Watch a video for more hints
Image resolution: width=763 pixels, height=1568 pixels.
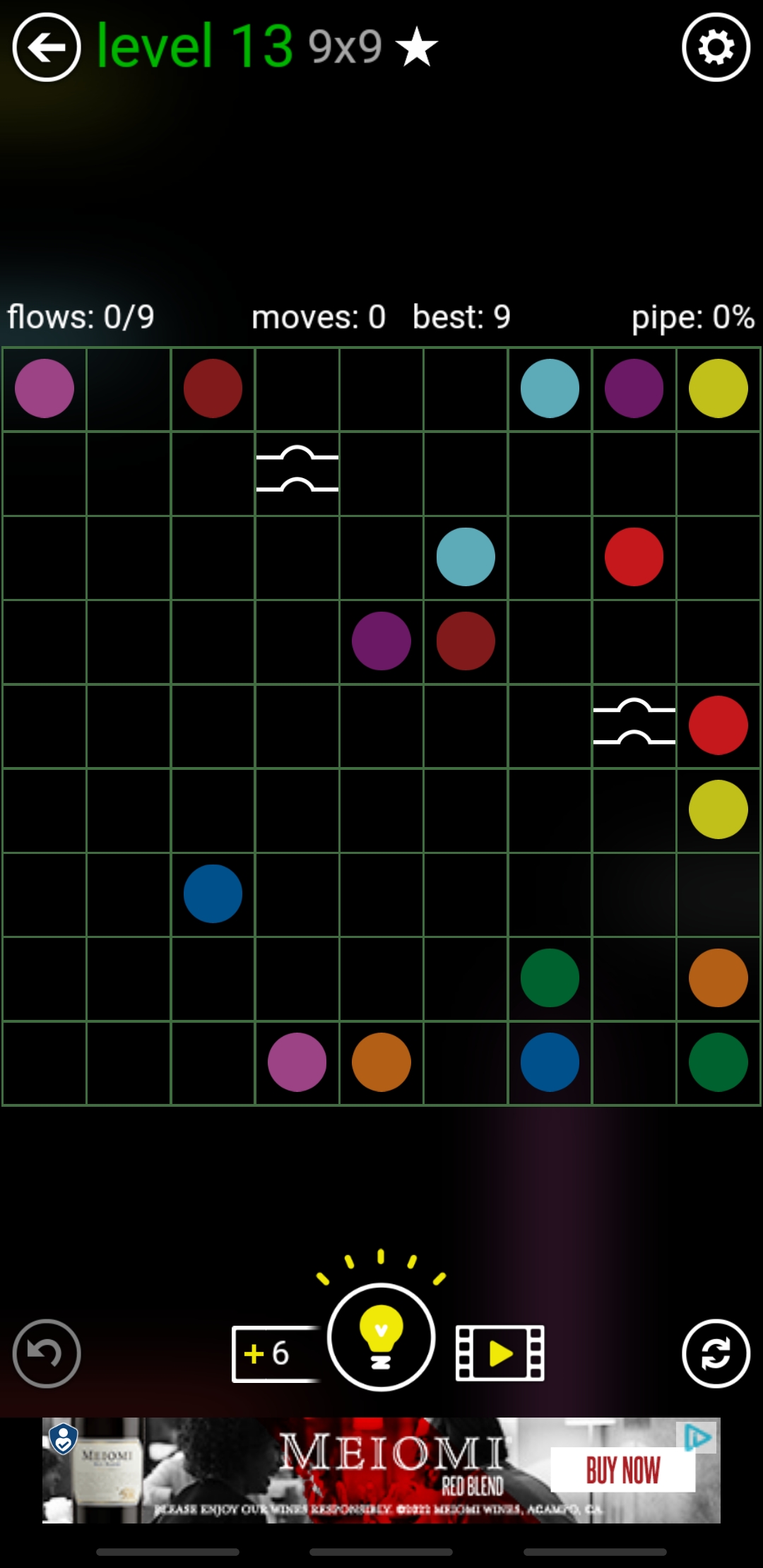tap(500, 1353)
